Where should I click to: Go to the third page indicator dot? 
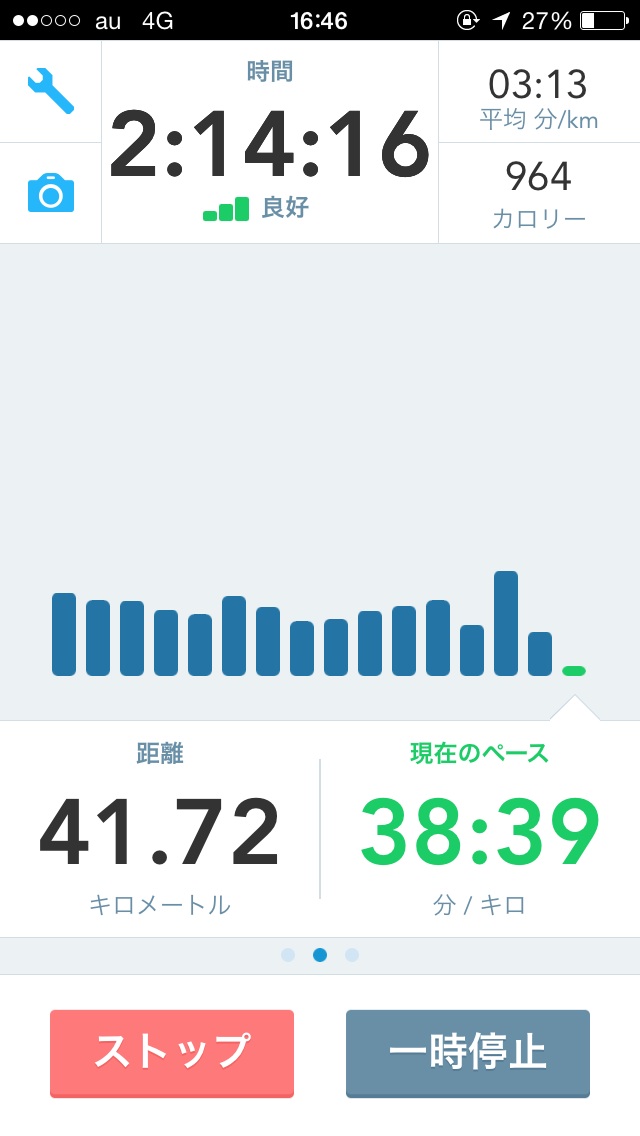click(352, 955)
